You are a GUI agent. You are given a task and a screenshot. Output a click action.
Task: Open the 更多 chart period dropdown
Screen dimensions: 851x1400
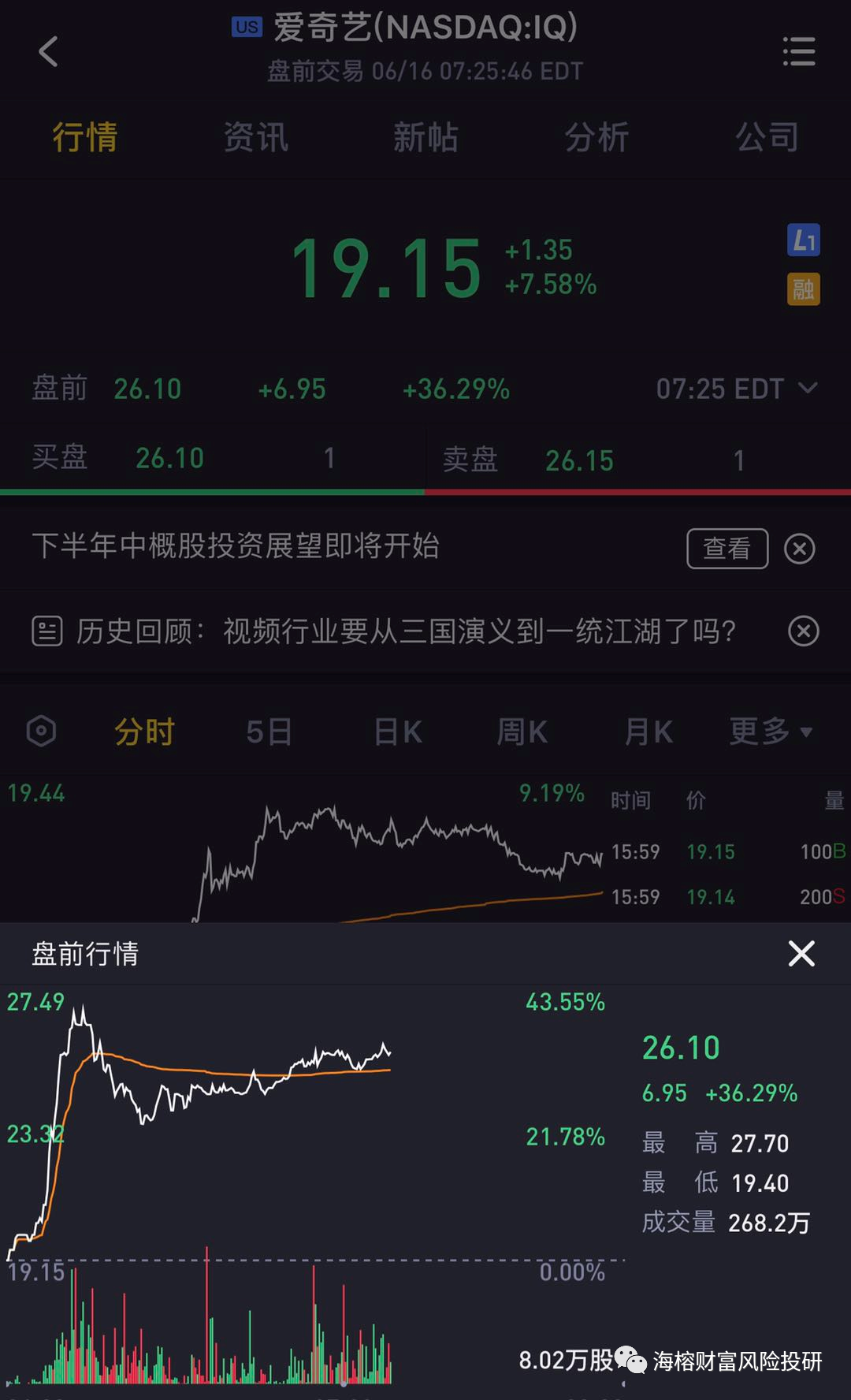coord(771,732)
